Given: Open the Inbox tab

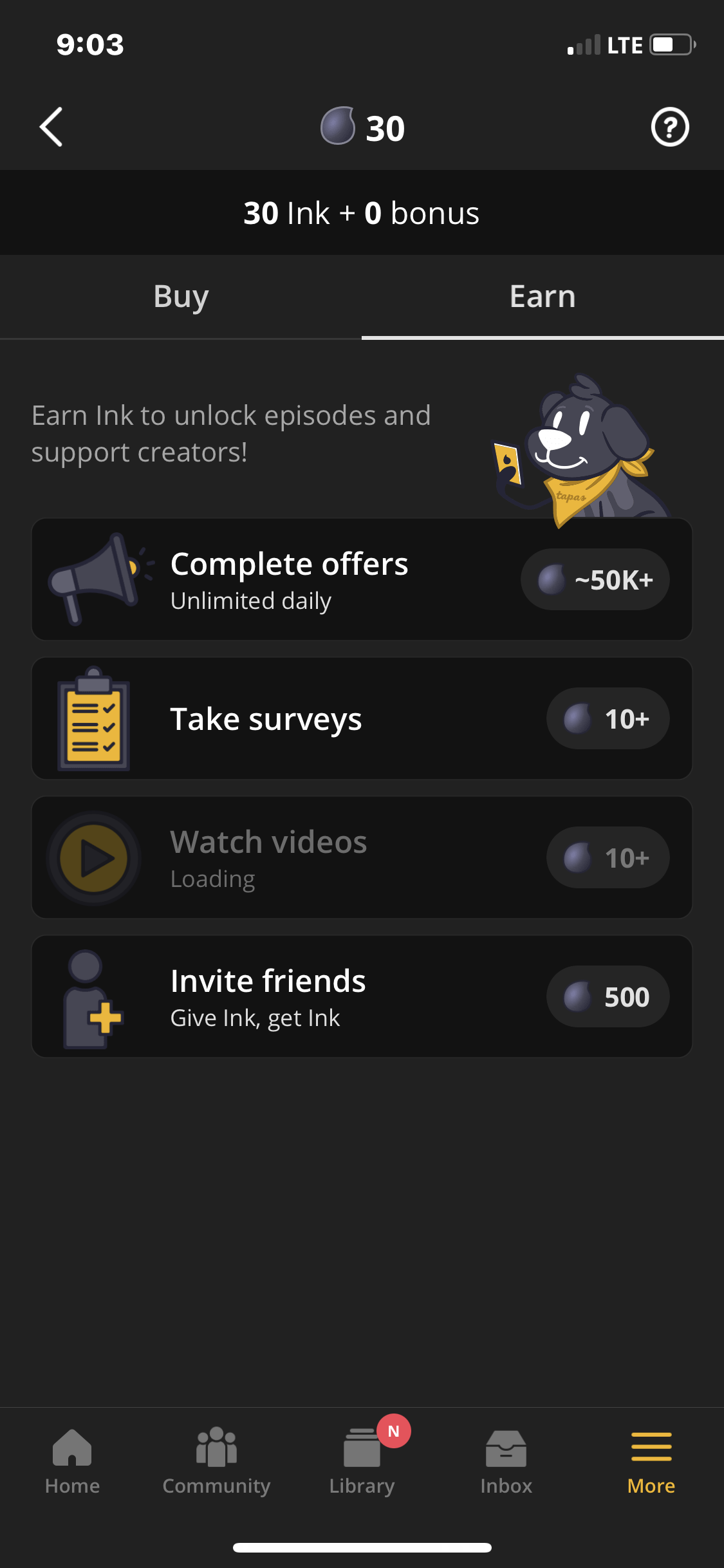Looking at the screenshot, I should coord(506,1461).
